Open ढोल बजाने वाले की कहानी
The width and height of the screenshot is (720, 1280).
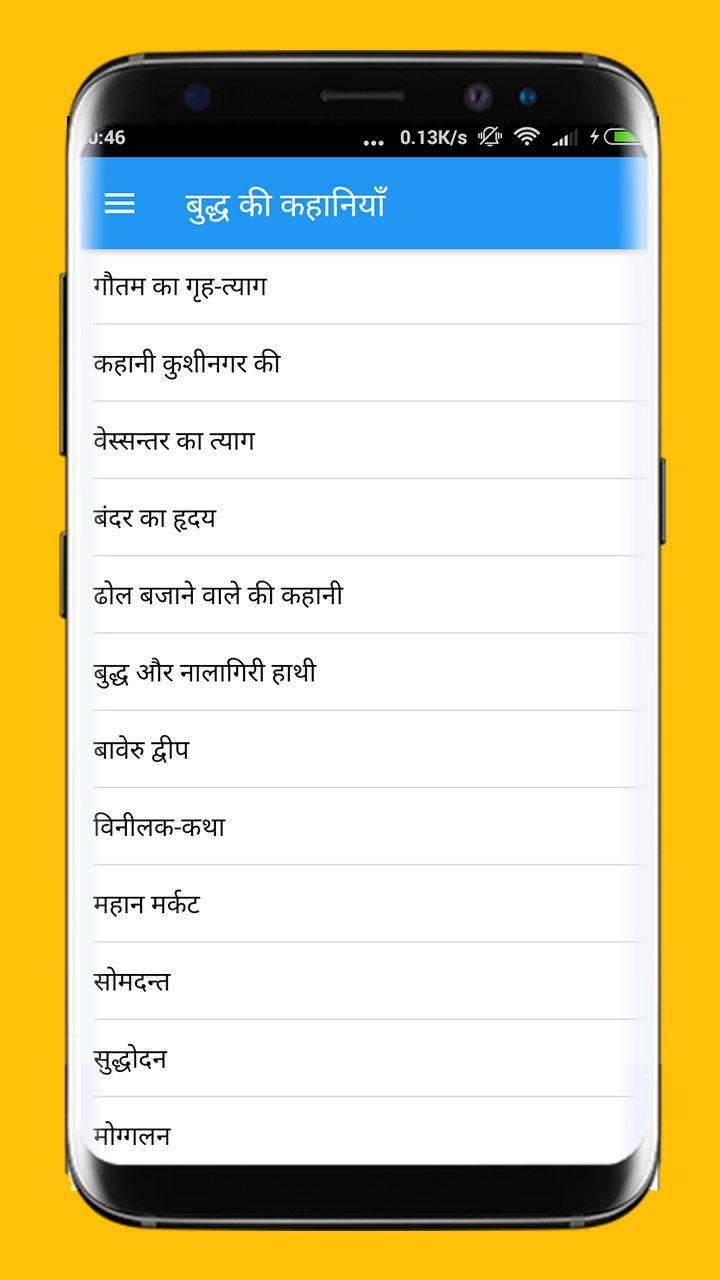point(213,594)
